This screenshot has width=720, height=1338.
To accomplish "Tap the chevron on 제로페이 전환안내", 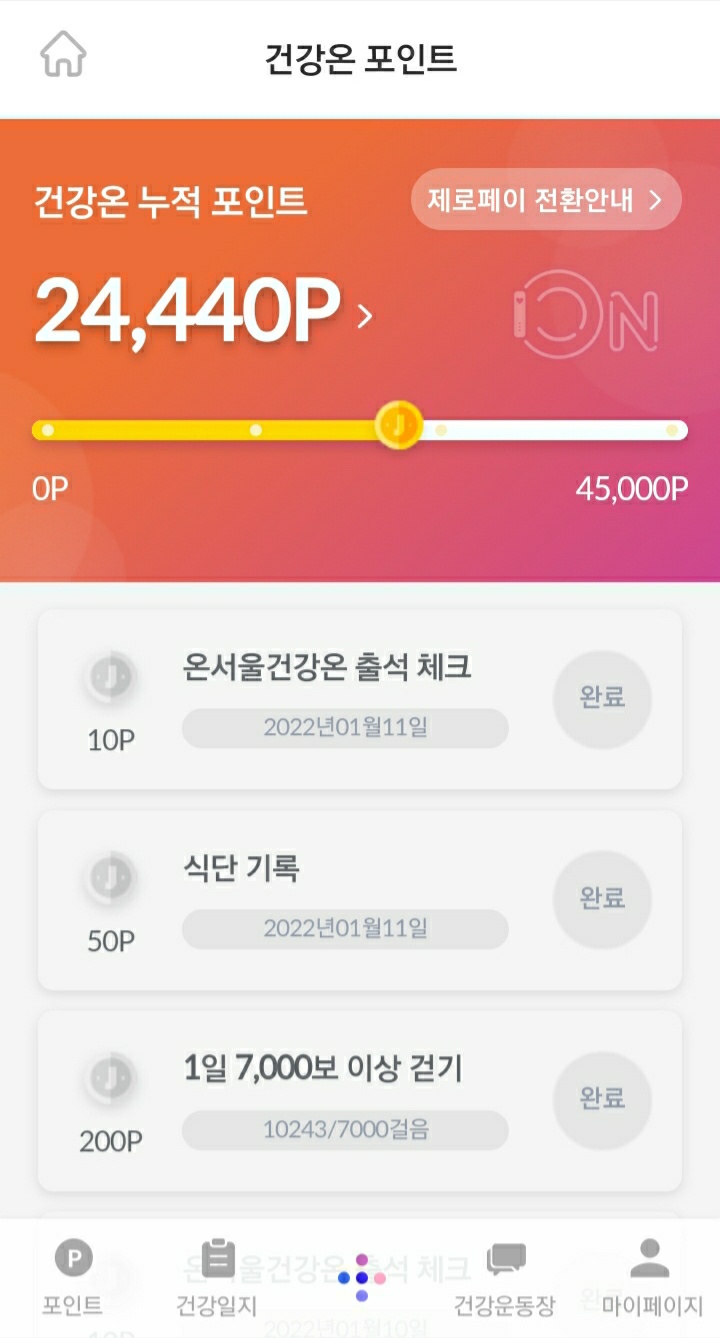I will pos(659,200).
